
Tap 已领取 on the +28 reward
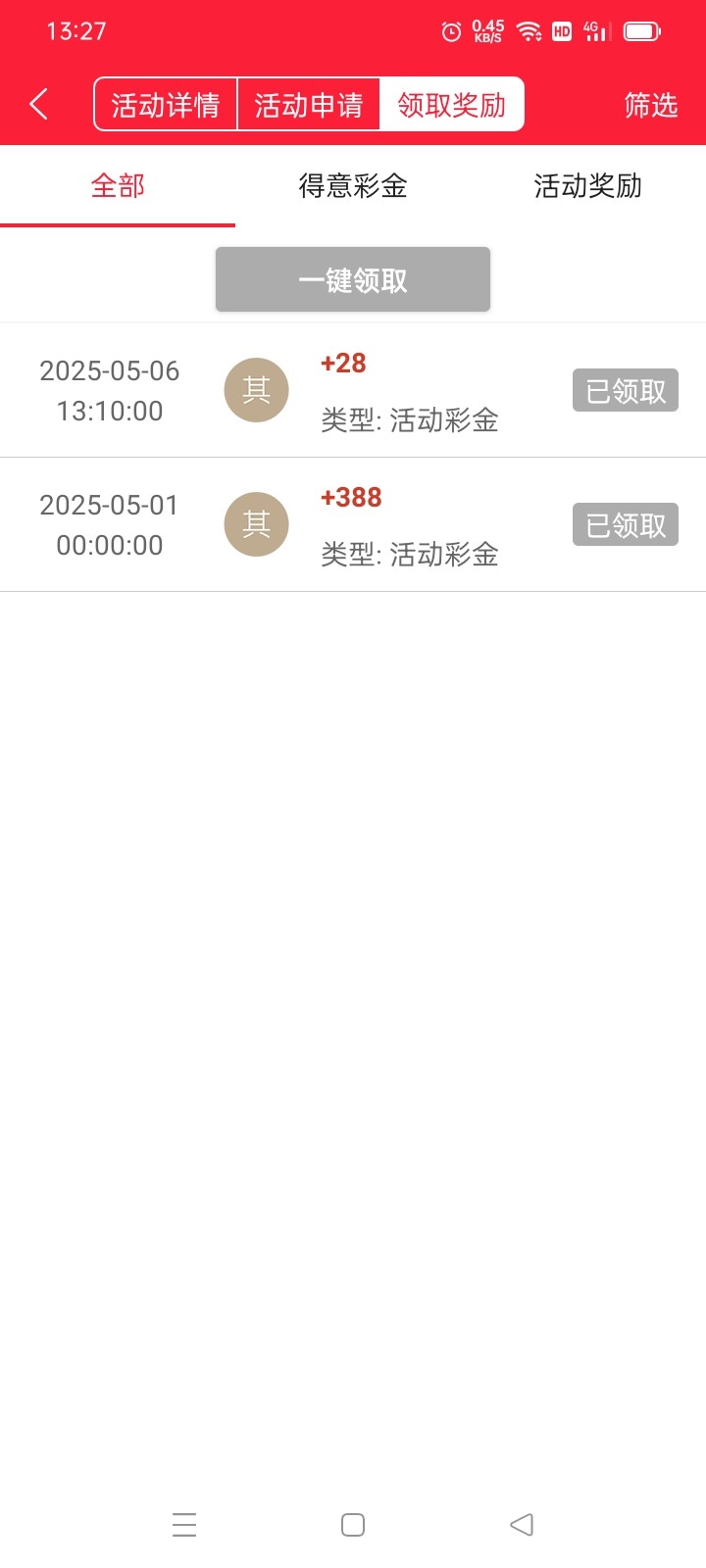click(x=626, y=391)
